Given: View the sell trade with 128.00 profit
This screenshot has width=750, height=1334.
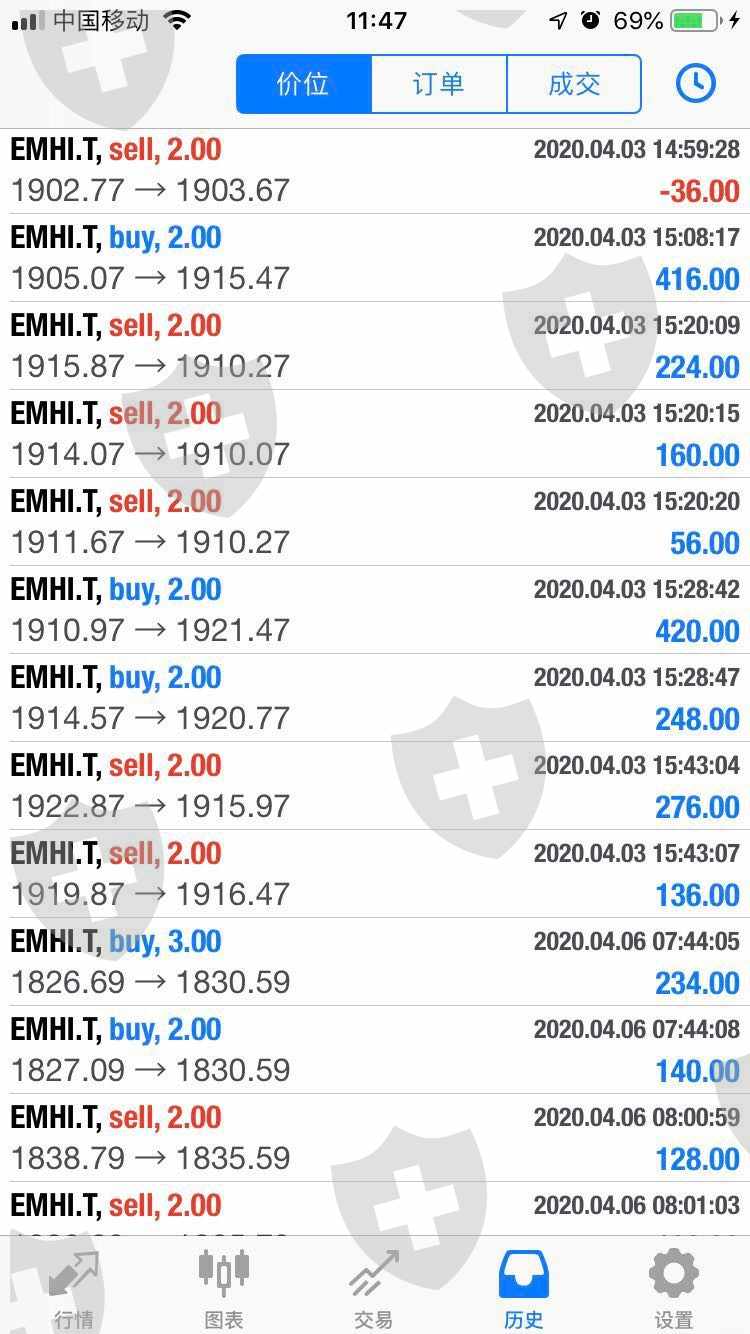Looking at the screenshot, I should [375, 1138].
